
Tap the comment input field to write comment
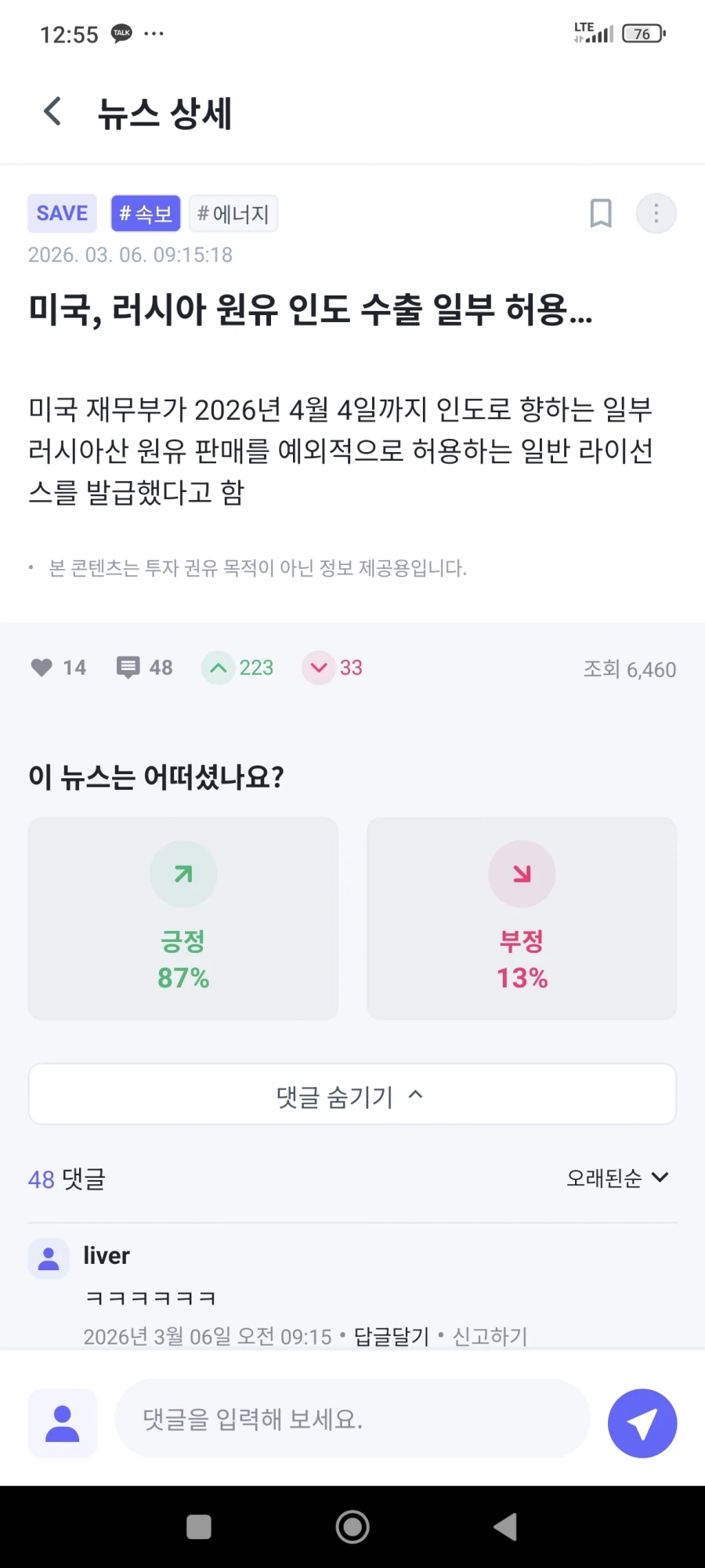point(351,1420)
